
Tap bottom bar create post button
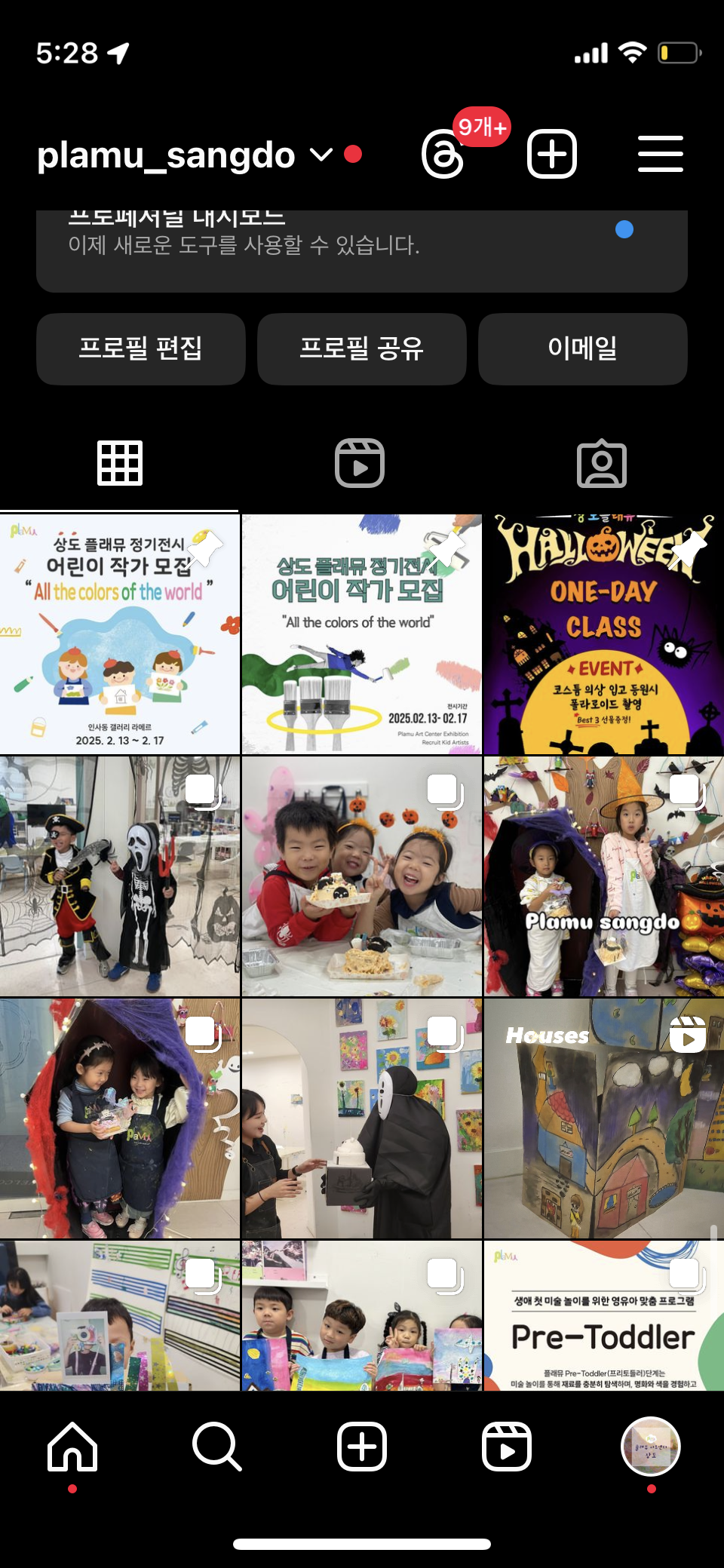click(x=361, y=1447)
